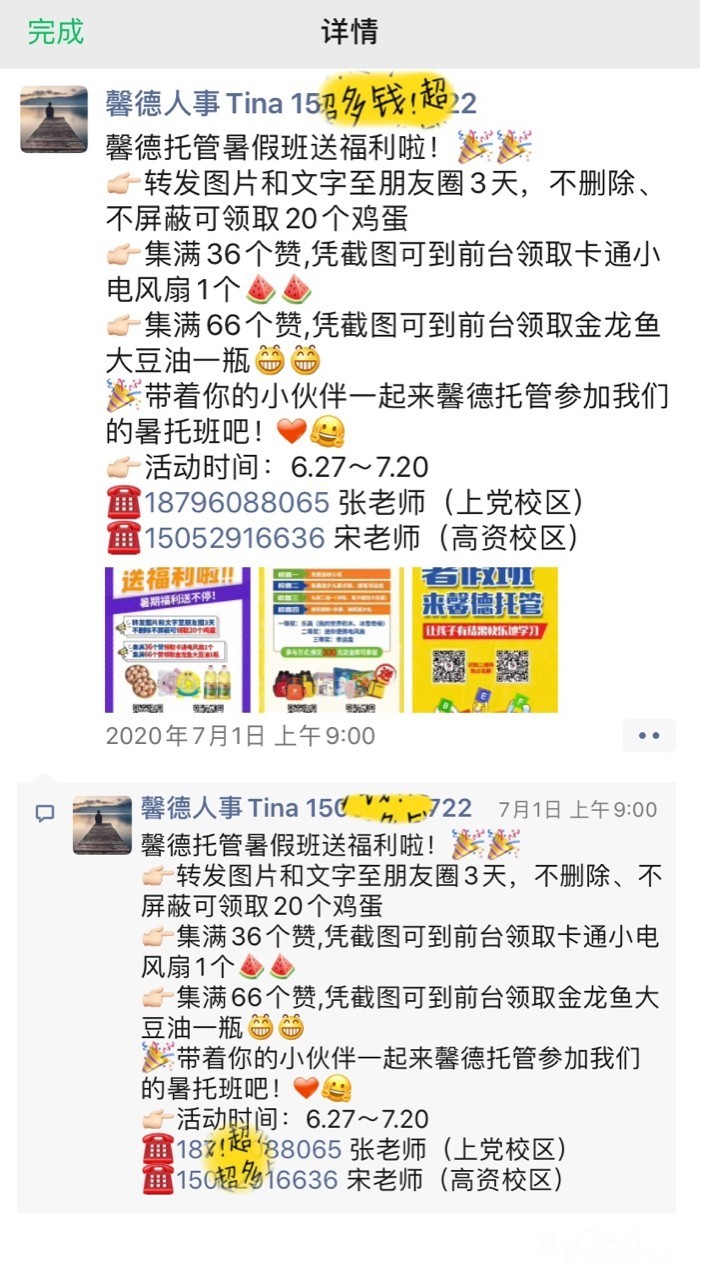Viewport: 701px width, 1280px height.
Task: View the middle green promo image
Action: 331,640
